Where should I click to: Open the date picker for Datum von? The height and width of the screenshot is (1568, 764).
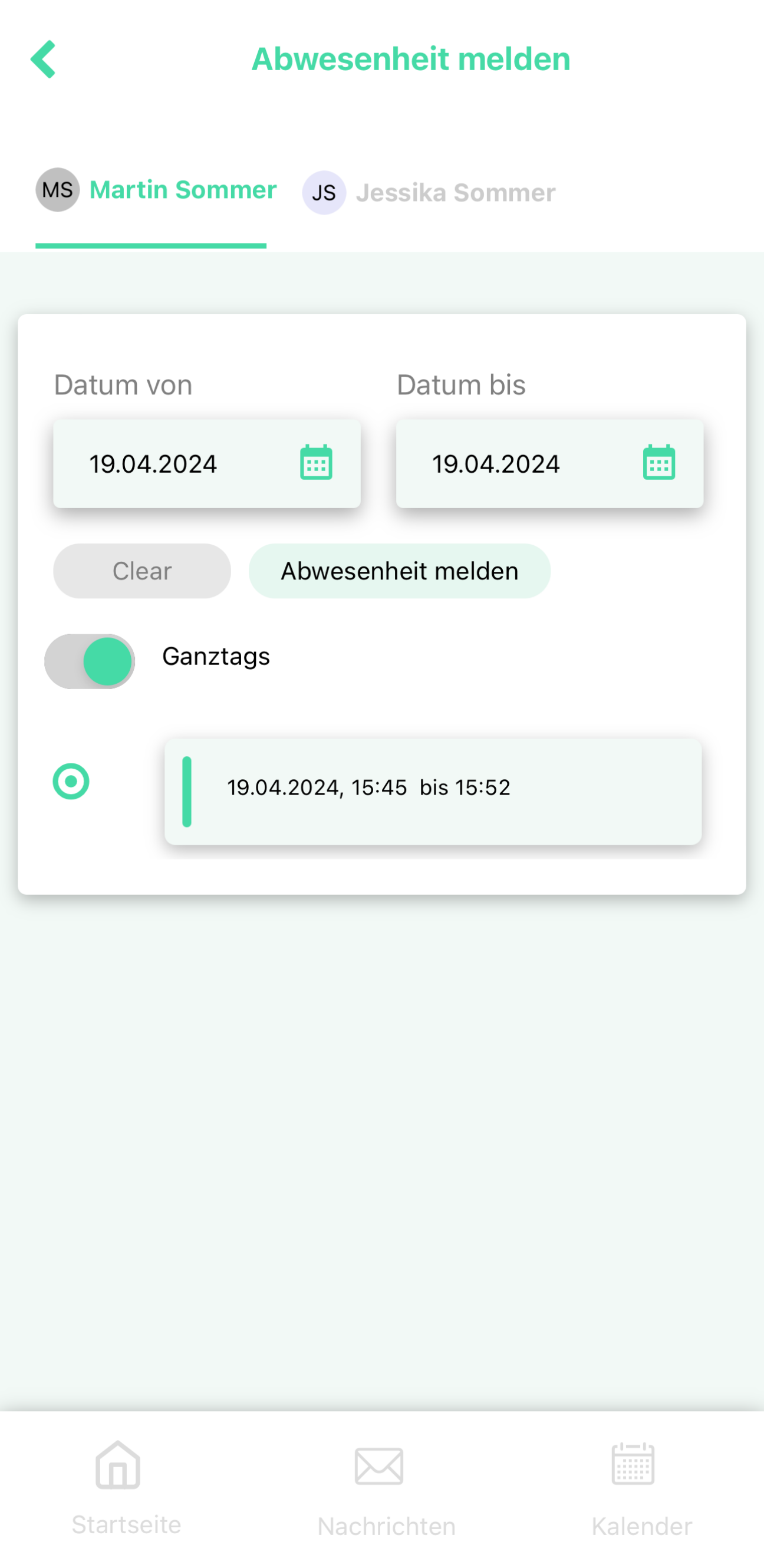pyautogui.click(x=316, y=464)
